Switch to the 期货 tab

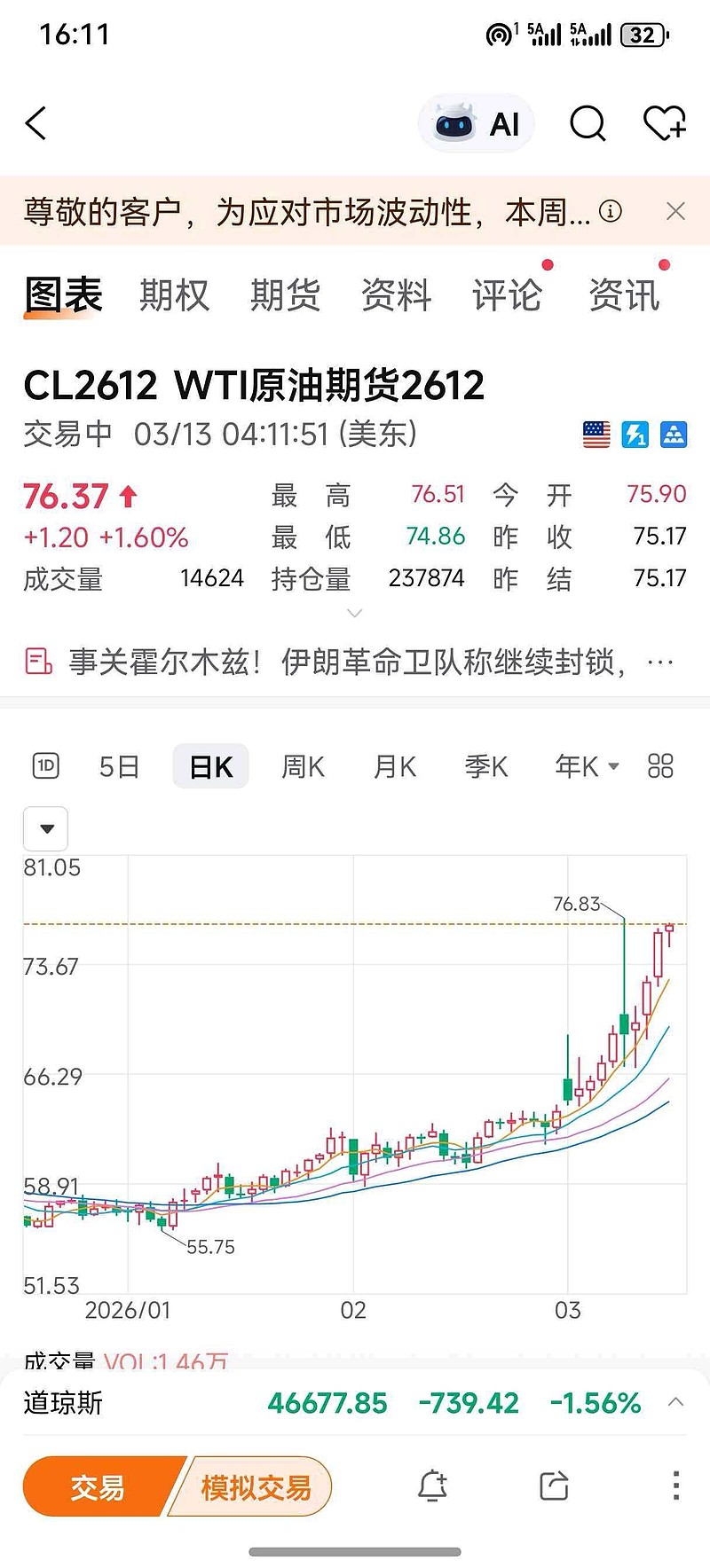(x=285, y=295)
